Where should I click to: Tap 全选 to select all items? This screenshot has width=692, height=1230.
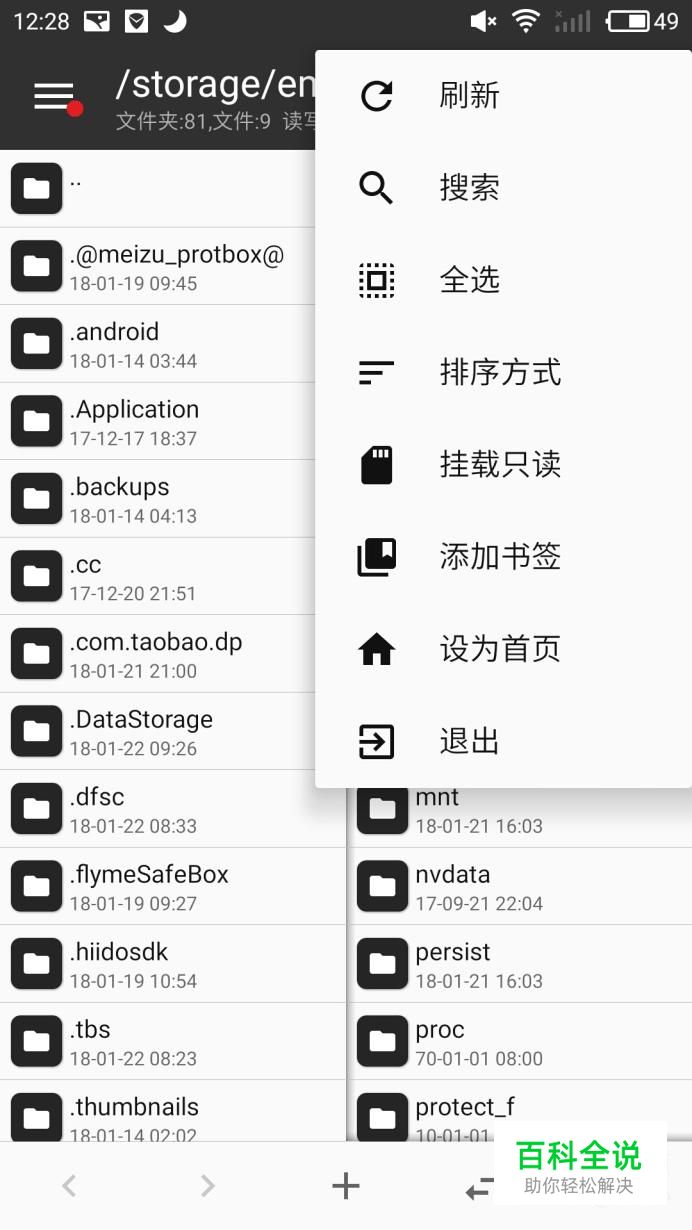[x=468, y=280]
